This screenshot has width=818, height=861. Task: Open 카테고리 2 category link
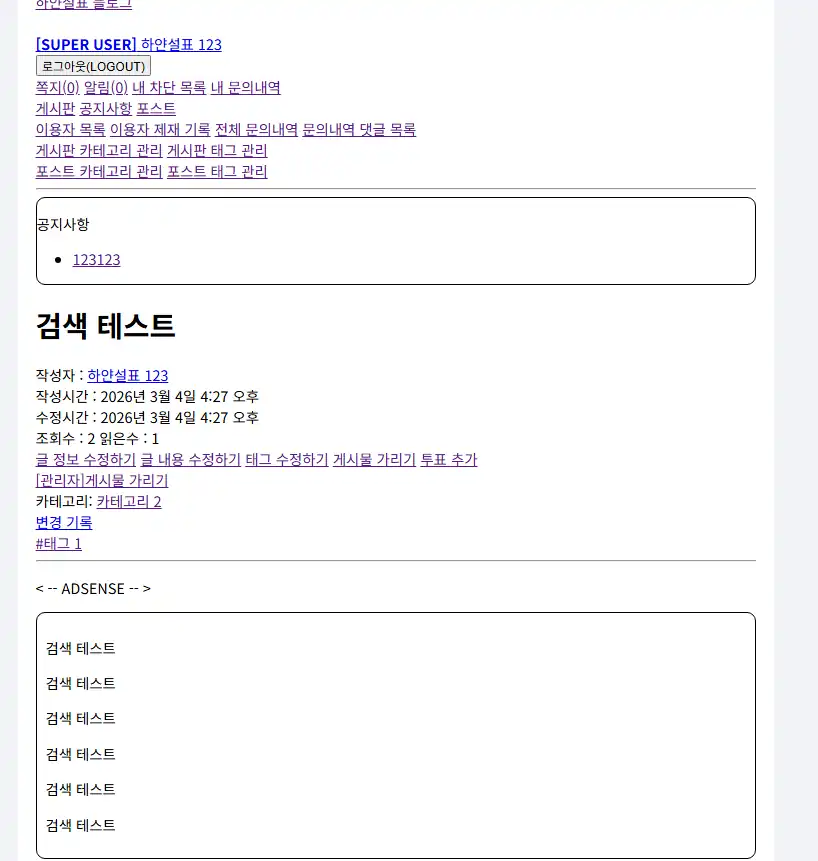pyautogui.click(x=129, y=501)
